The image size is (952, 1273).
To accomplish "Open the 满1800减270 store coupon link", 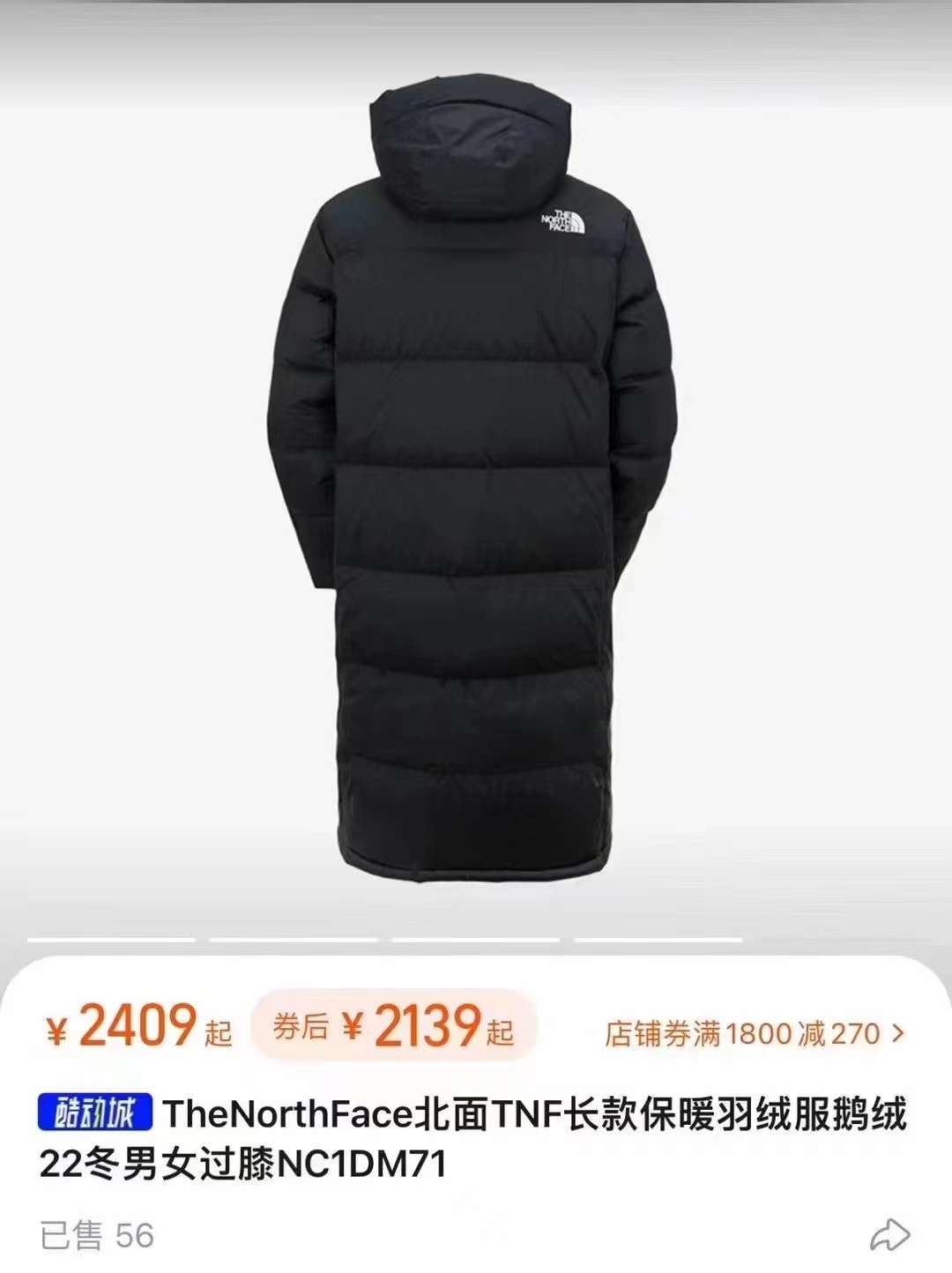I will [755, 1032].
